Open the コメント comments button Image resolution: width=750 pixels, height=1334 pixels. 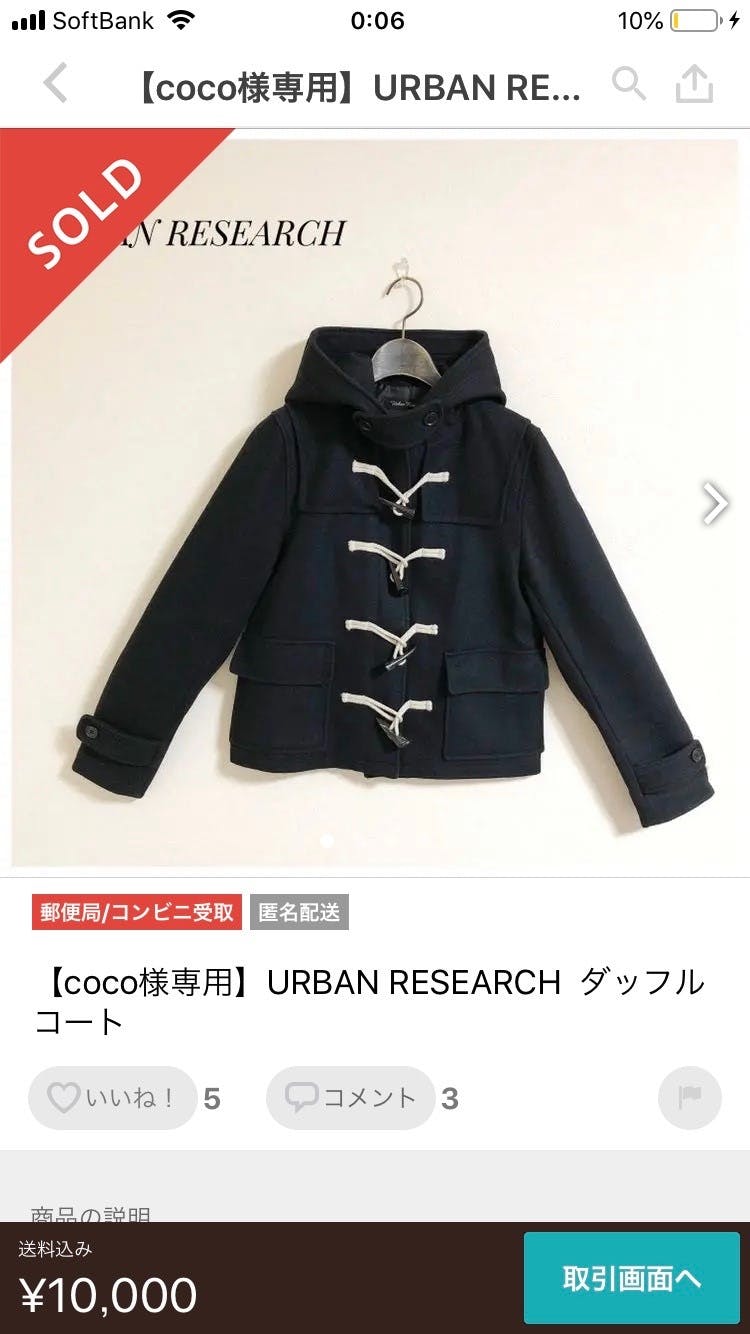tap(350, 1098)
